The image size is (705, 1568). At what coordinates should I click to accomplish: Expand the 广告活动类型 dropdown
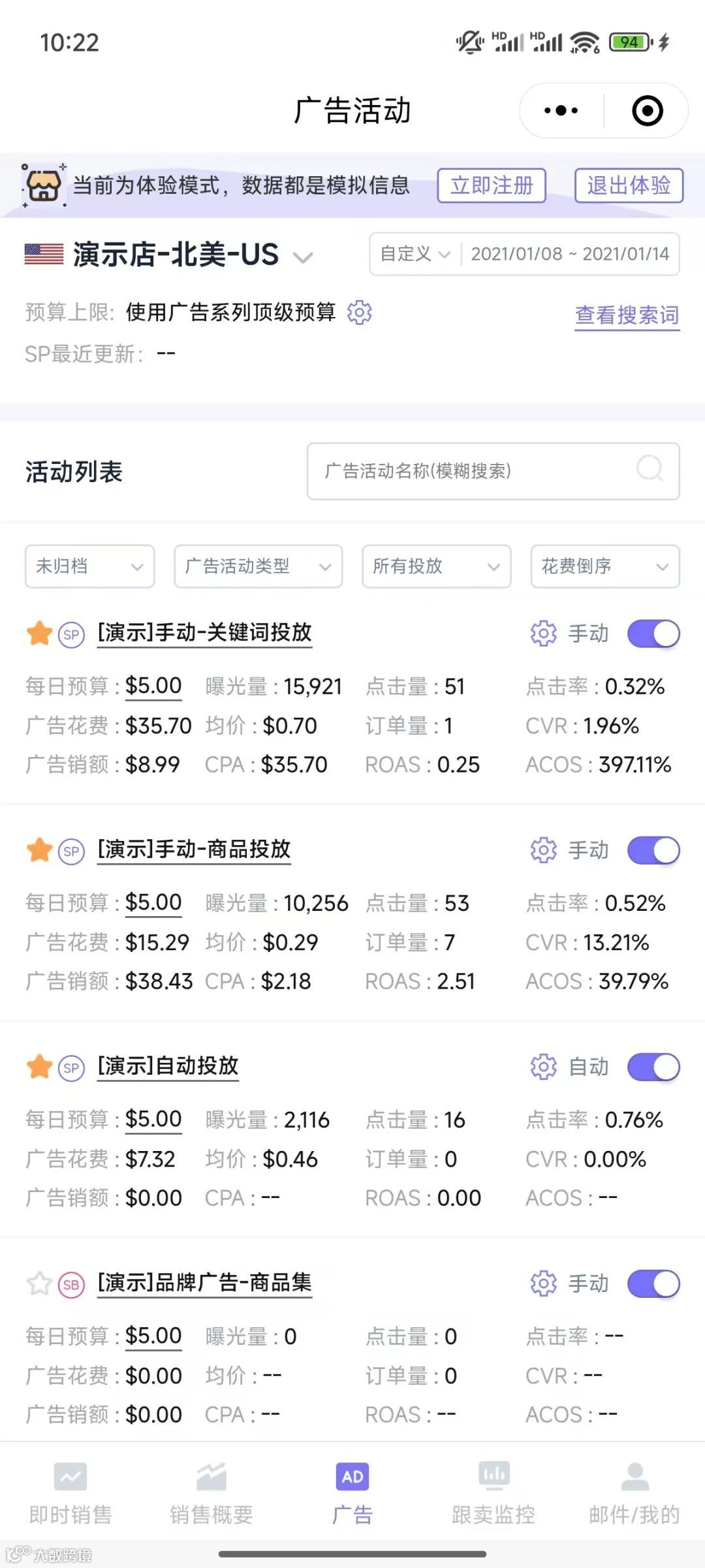click(x=258, y=566)
